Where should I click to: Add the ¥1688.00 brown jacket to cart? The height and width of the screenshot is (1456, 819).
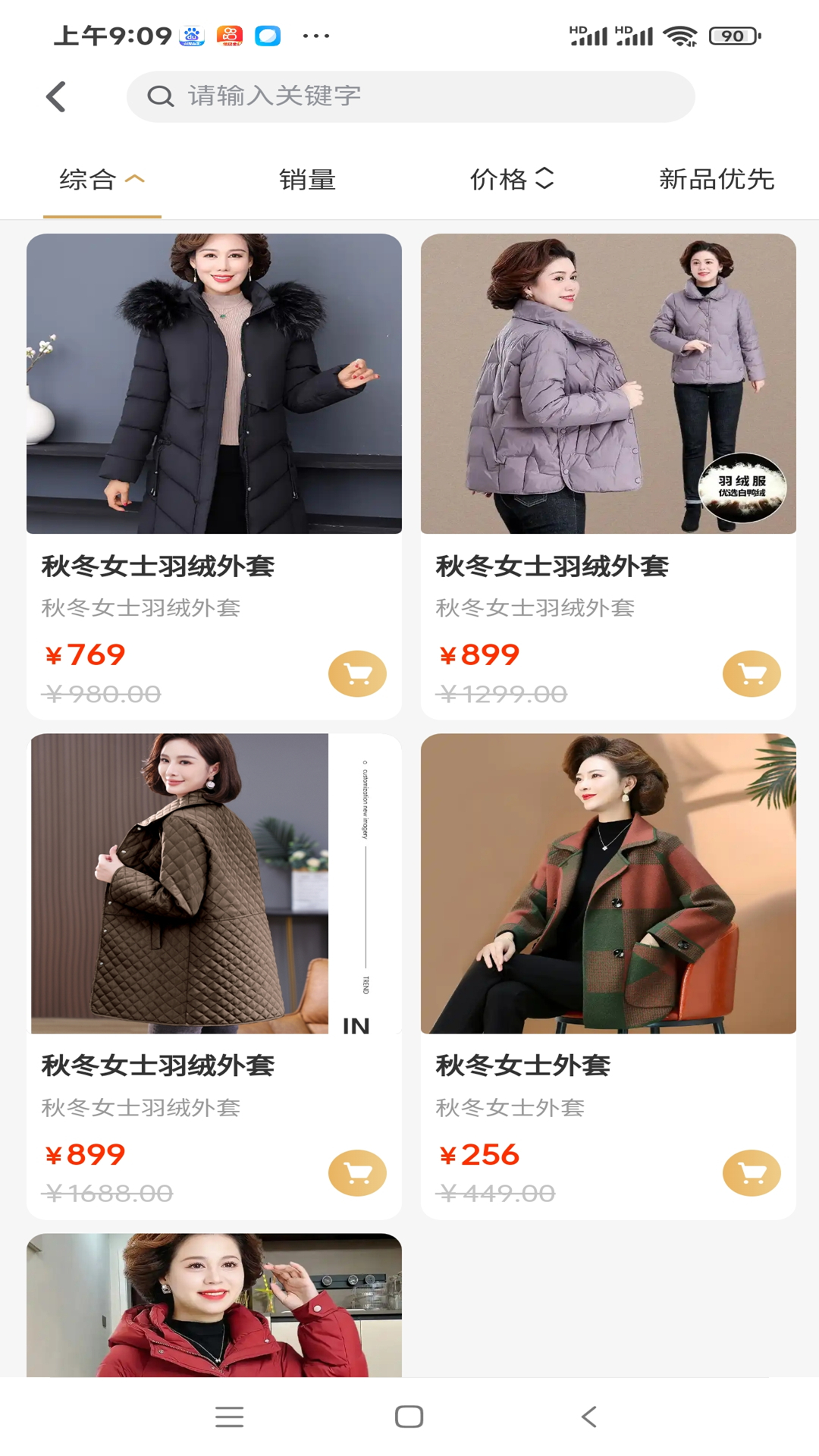coord(357,1173)
